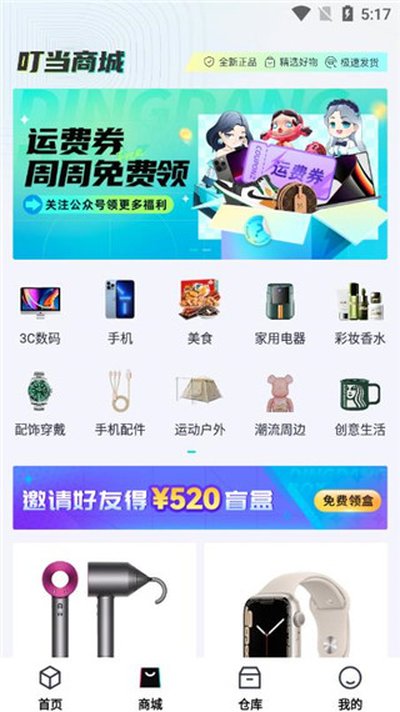This screenshot has width=400, height=712.
Task: Open the 美食 category
Action: pos(200,312)
